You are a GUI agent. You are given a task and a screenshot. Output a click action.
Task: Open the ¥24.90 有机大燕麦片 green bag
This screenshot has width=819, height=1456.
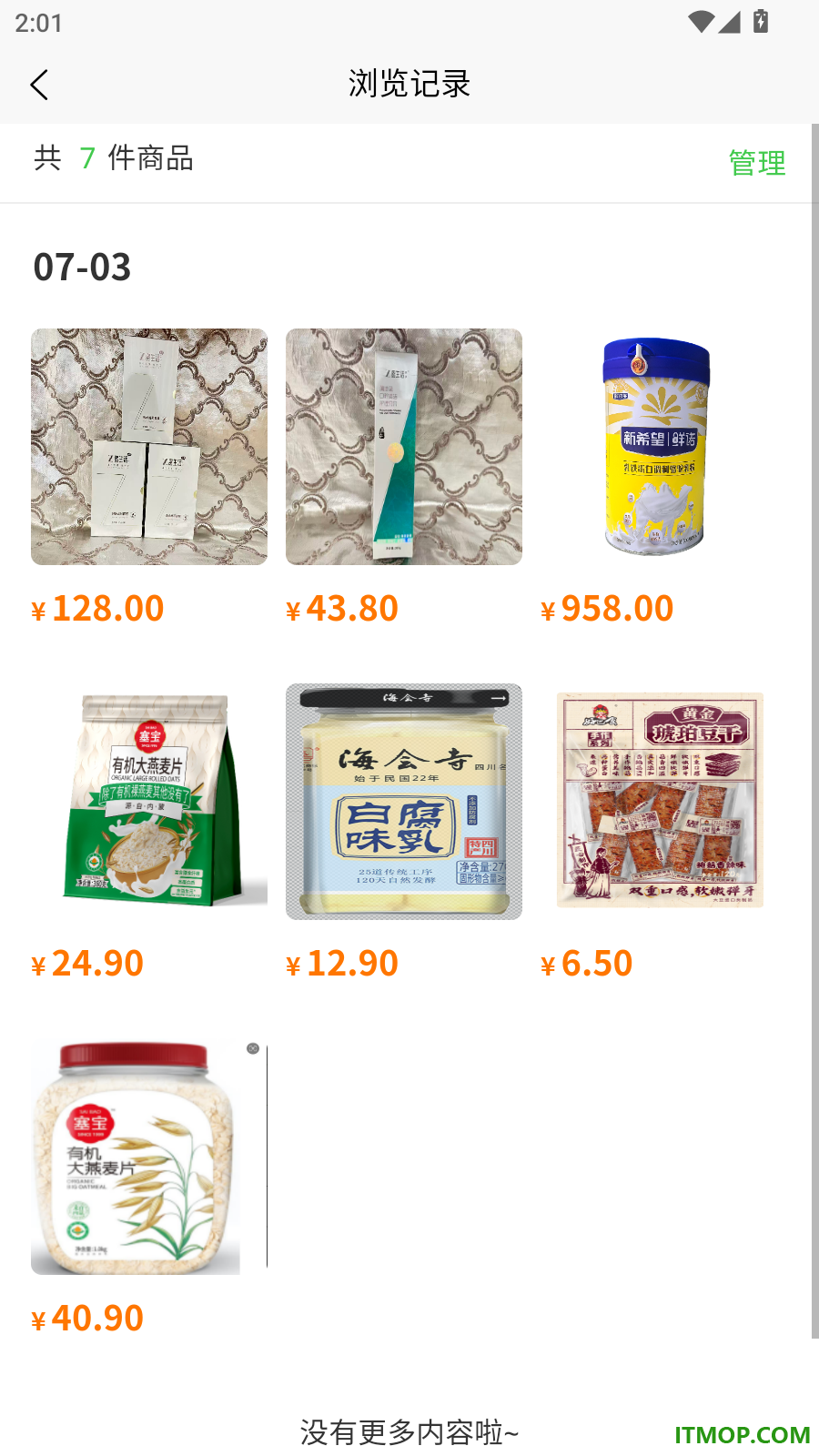[x=149, y=802]
